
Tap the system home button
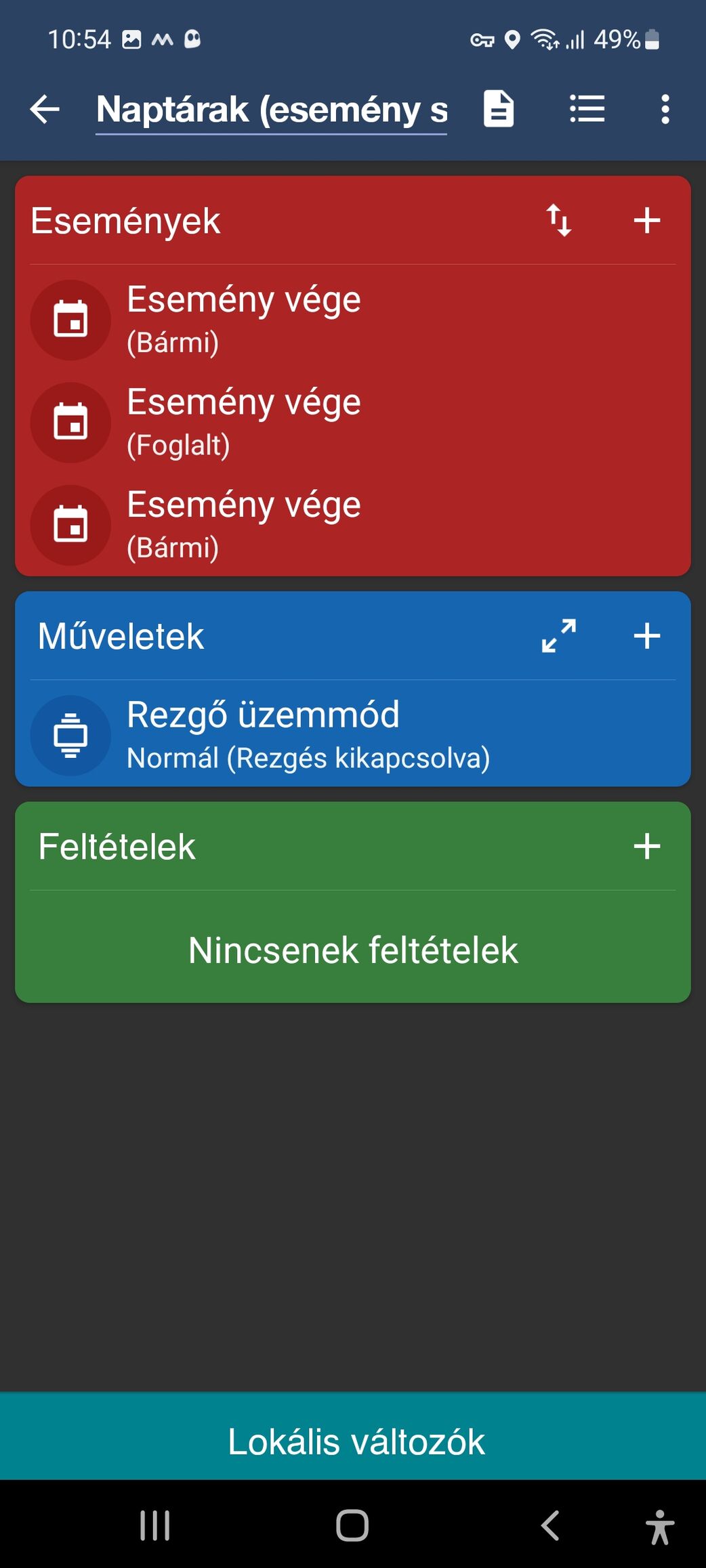(352, 1525)
